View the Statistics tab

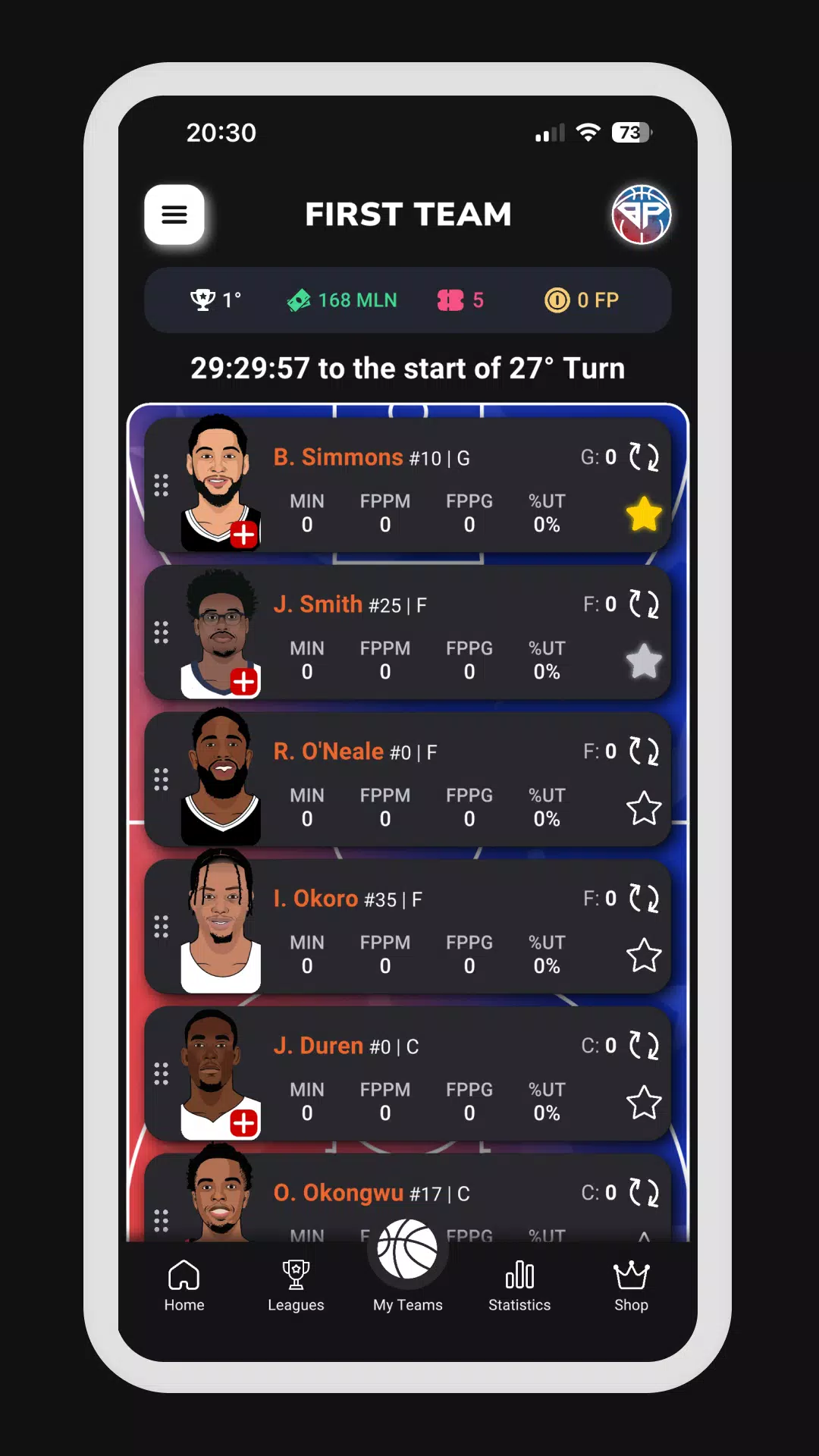519,1285
